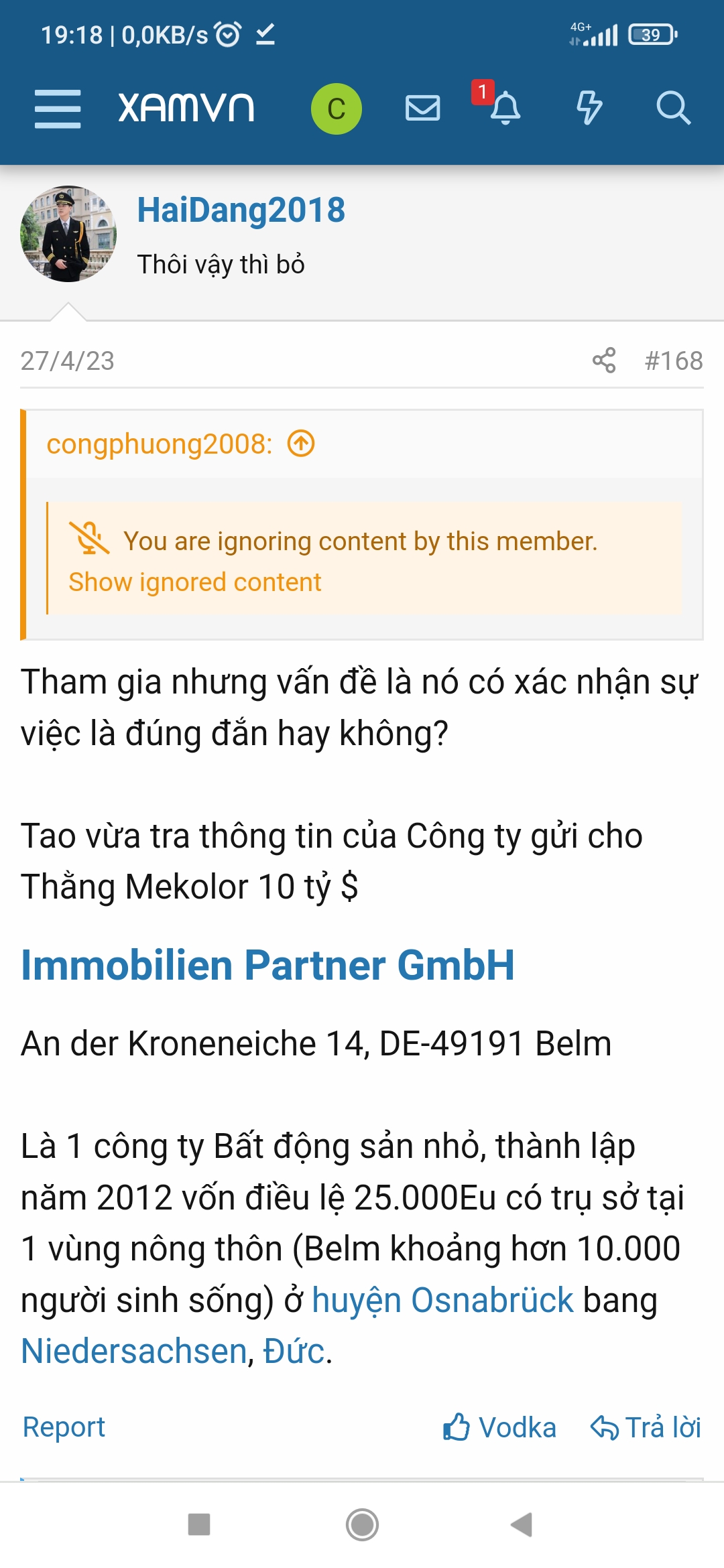The image size is (724, 1568).
Task: Go to the XAMVN forum home
Action: click(x=186, y=109)
